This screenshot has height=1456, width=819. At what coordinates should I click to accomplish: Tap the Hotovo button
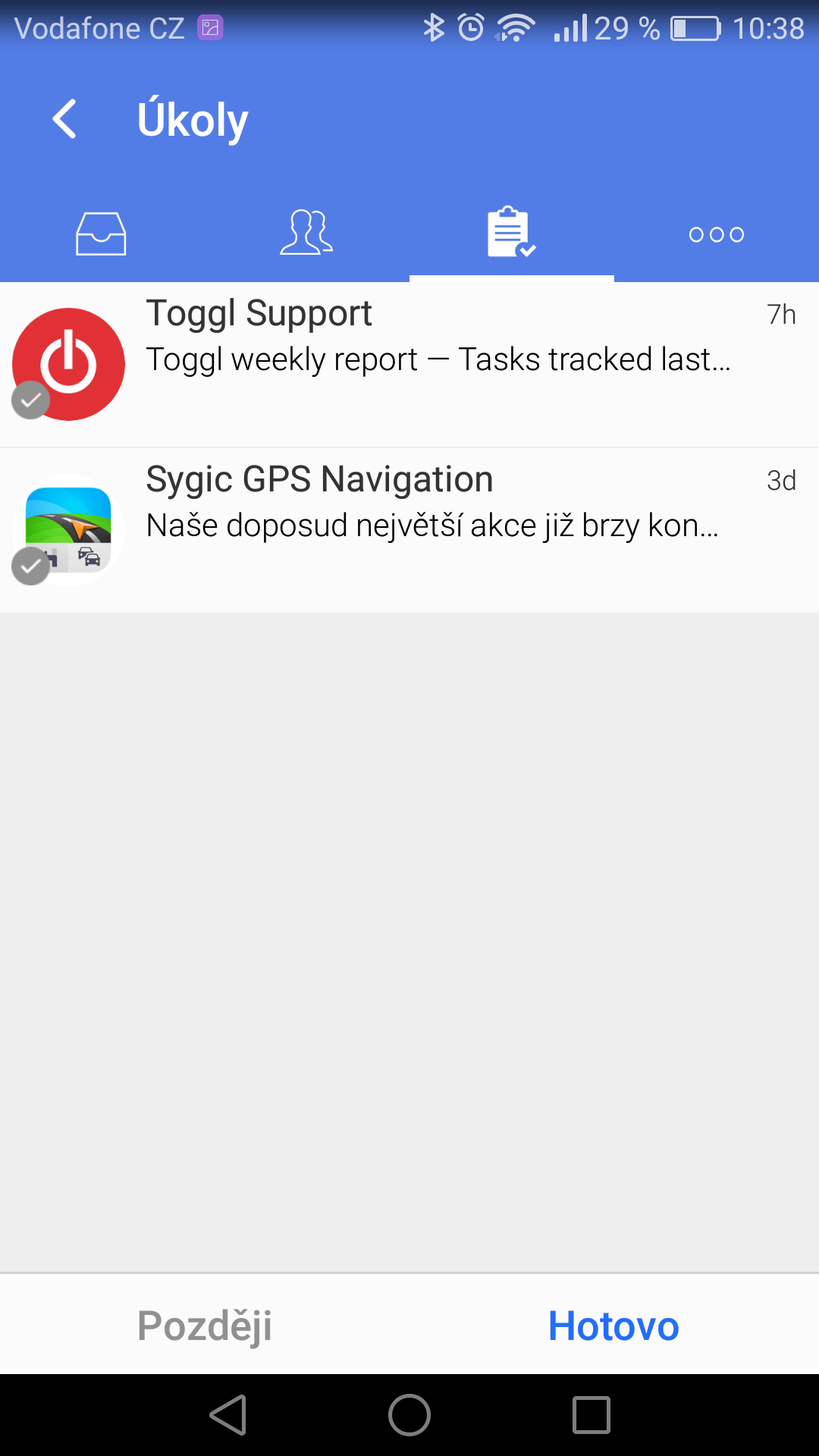pos(613,1326)
